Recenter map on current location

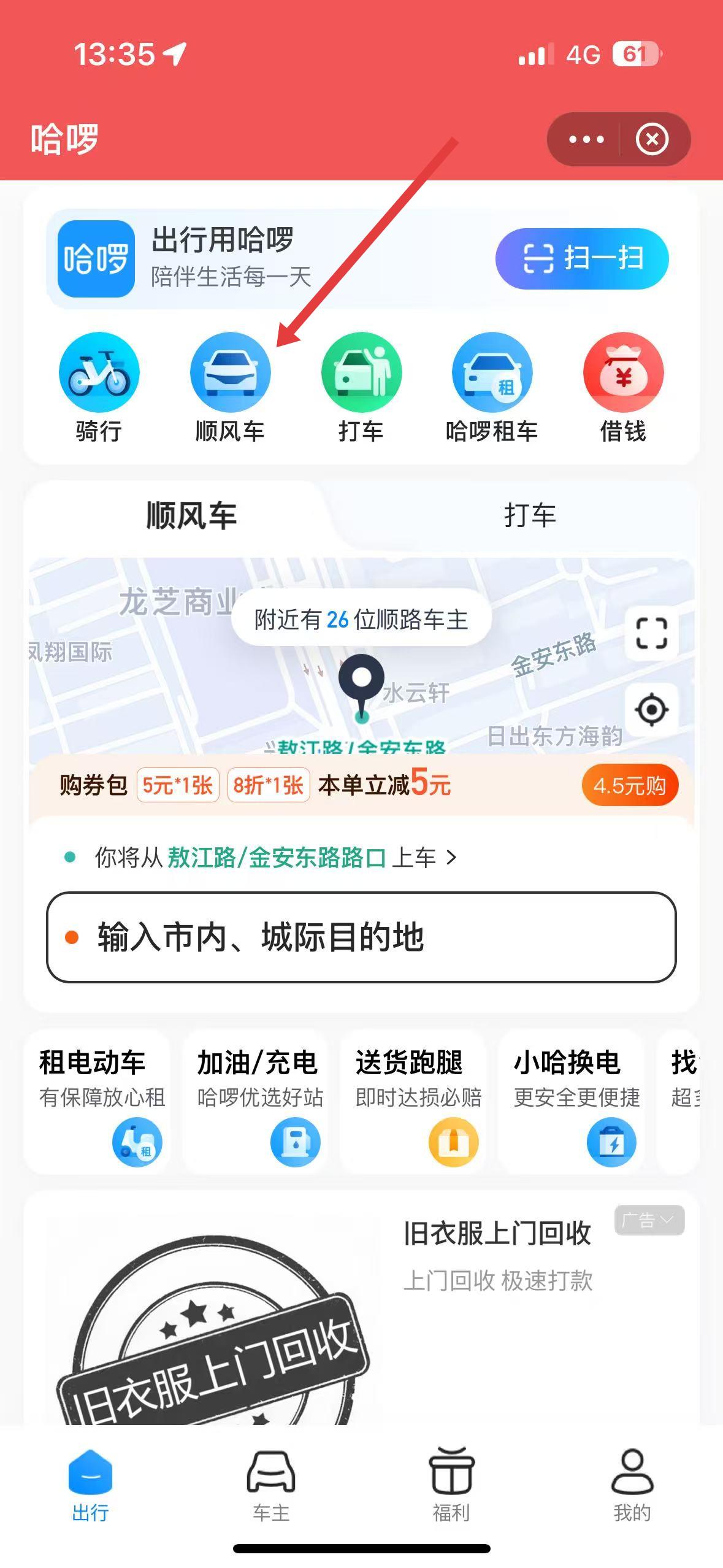[x=651, y=710]
